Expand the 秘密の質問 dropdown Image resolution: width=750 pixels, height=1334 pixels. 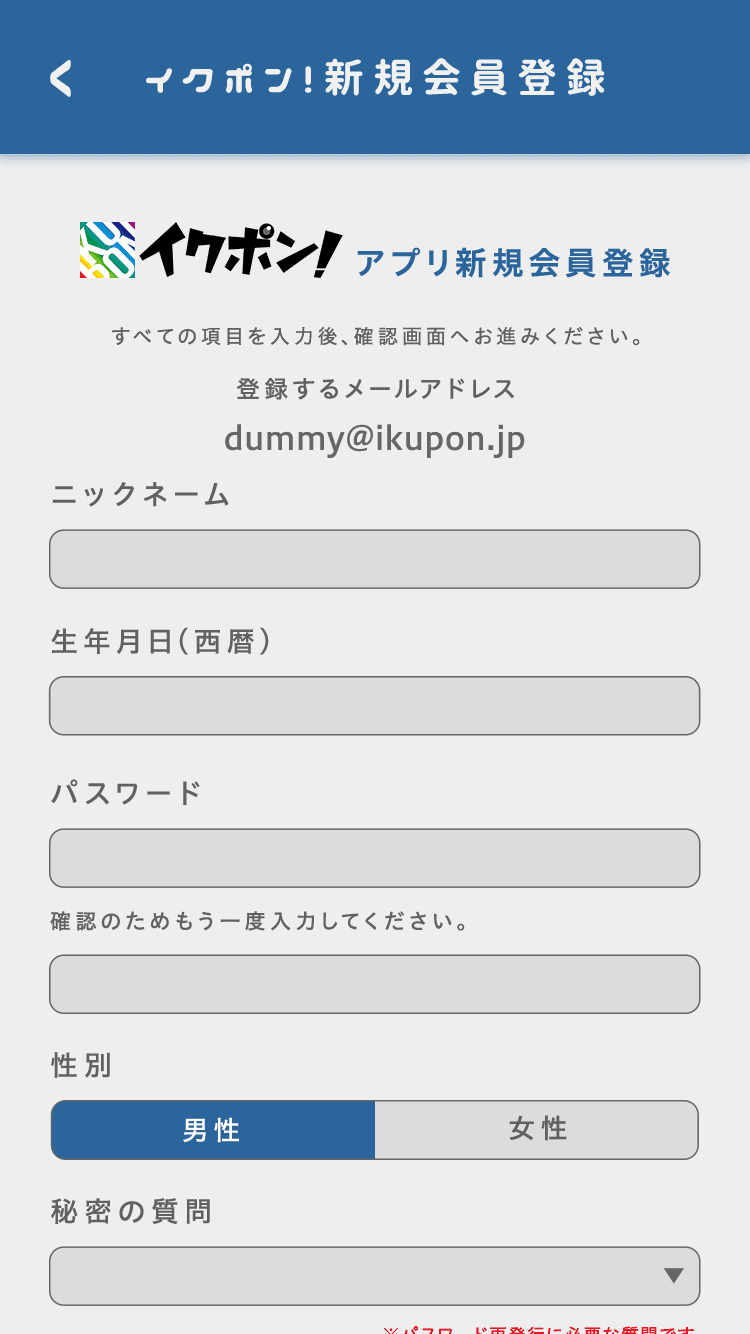(375, 1276)
